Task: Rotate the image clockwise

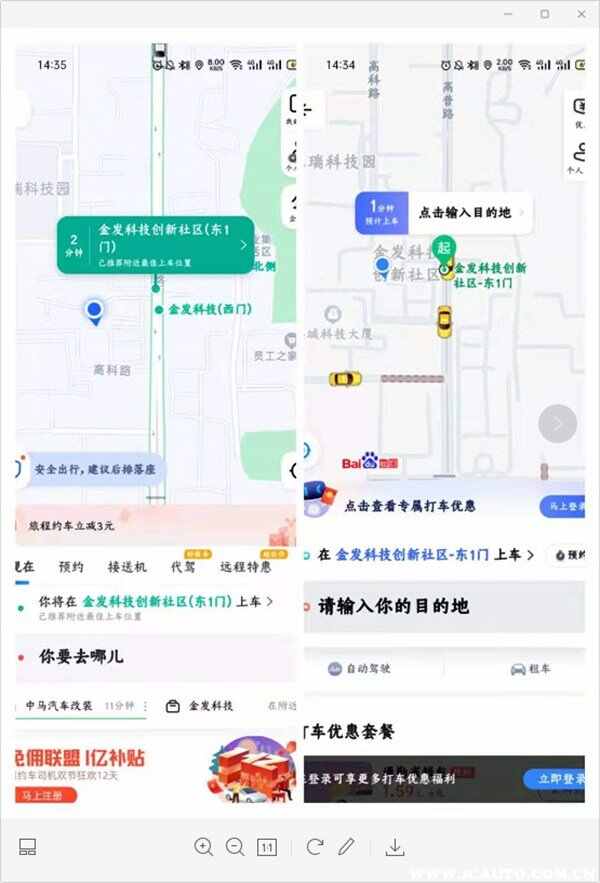Action: pyautogui.click(x=315, y=847)
